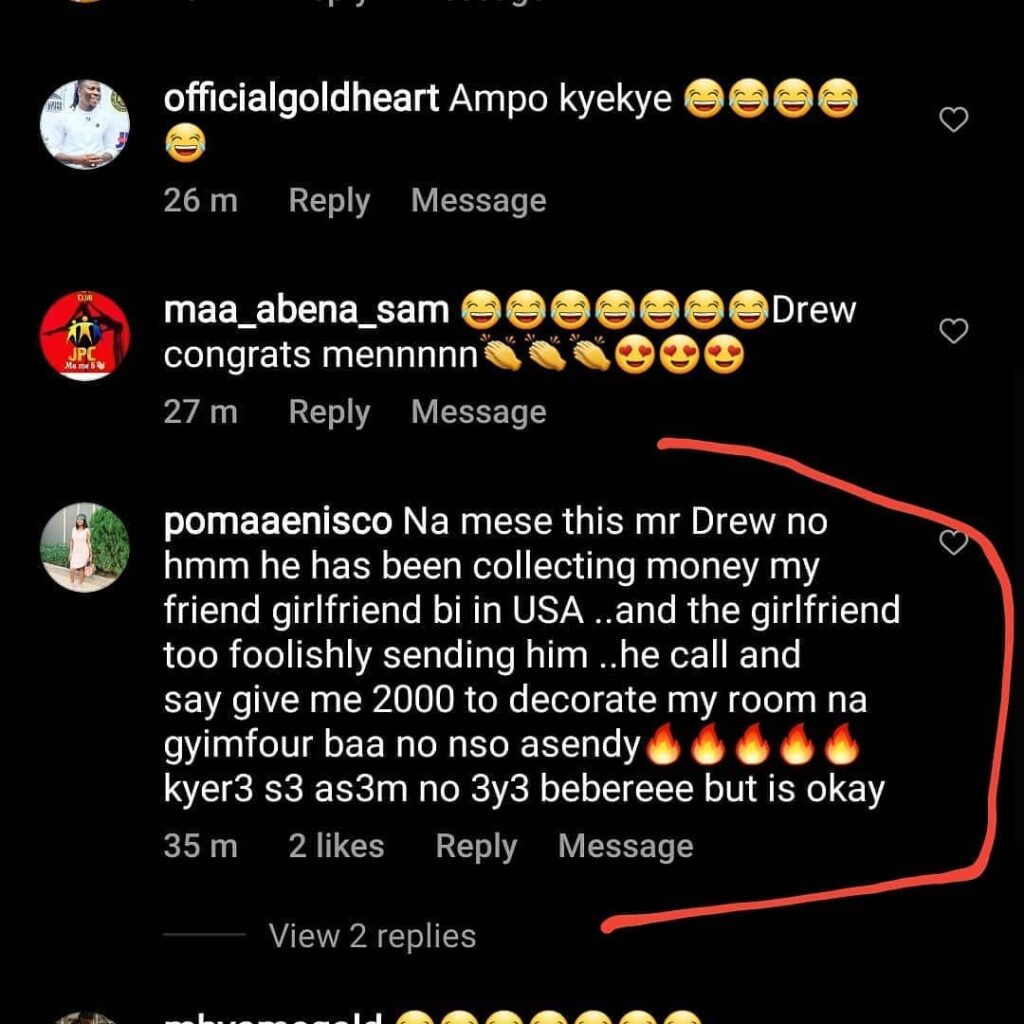
Task: Reply to officialgoldheart's comment
Action: click(329, 201)
